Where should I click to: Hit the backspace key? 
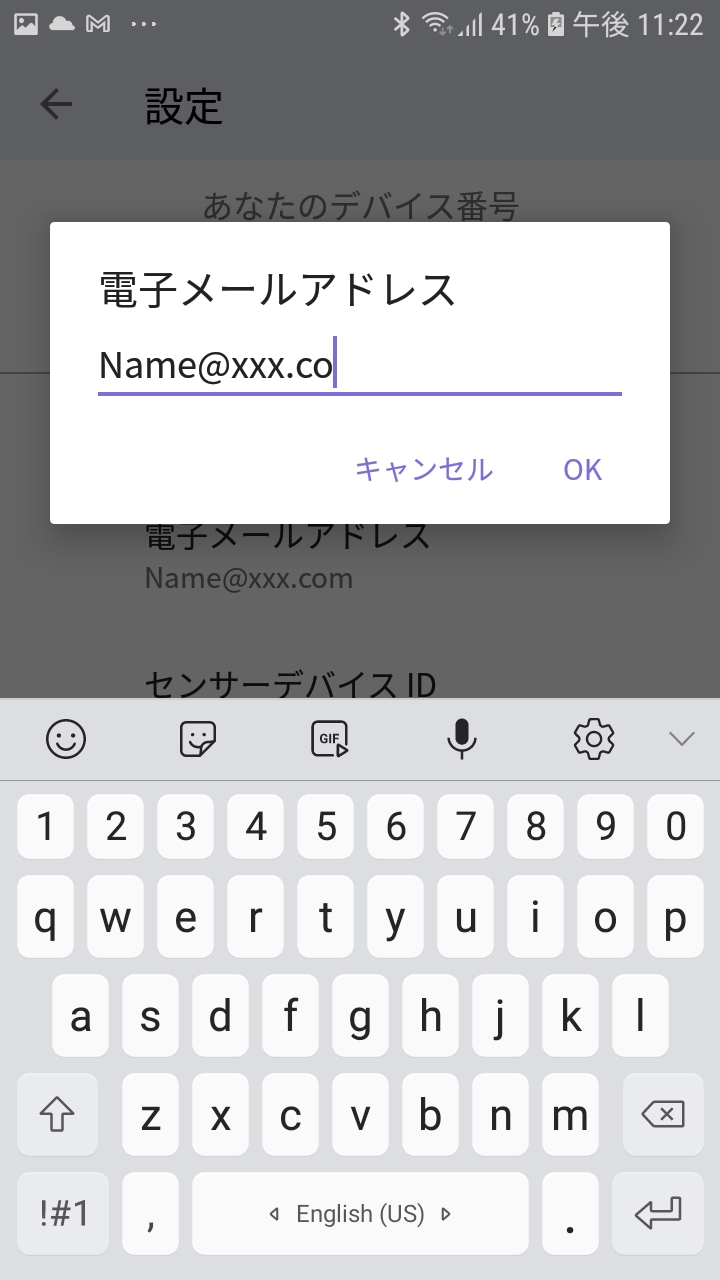(660, 1116)
